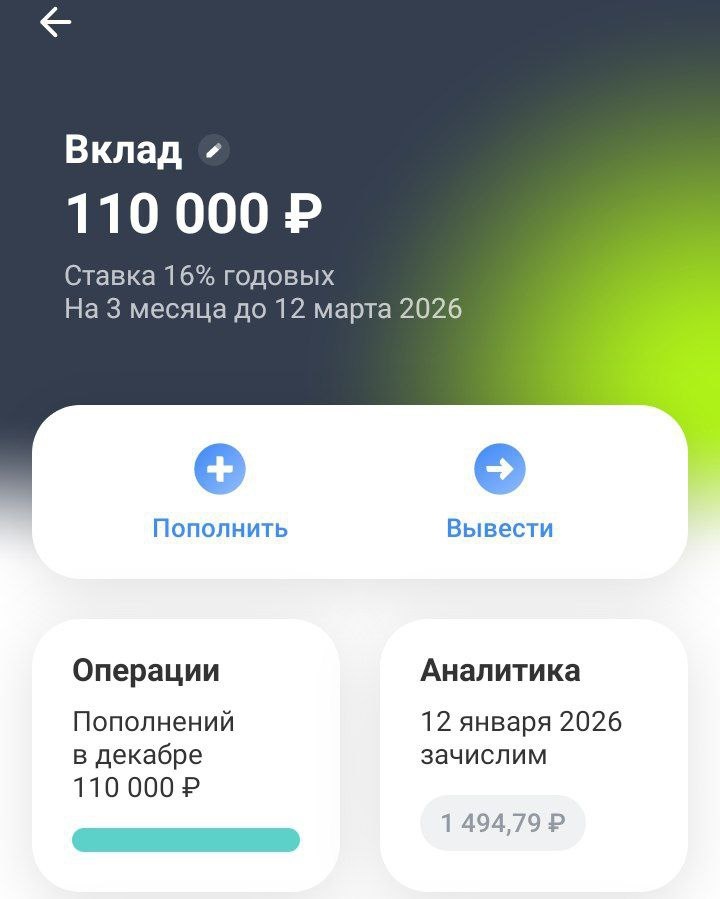Image resolution: width=720 pixels, height=899 pixels.
Task: Click the deposit balance 110 000 ₽
Action: [191, 211]
